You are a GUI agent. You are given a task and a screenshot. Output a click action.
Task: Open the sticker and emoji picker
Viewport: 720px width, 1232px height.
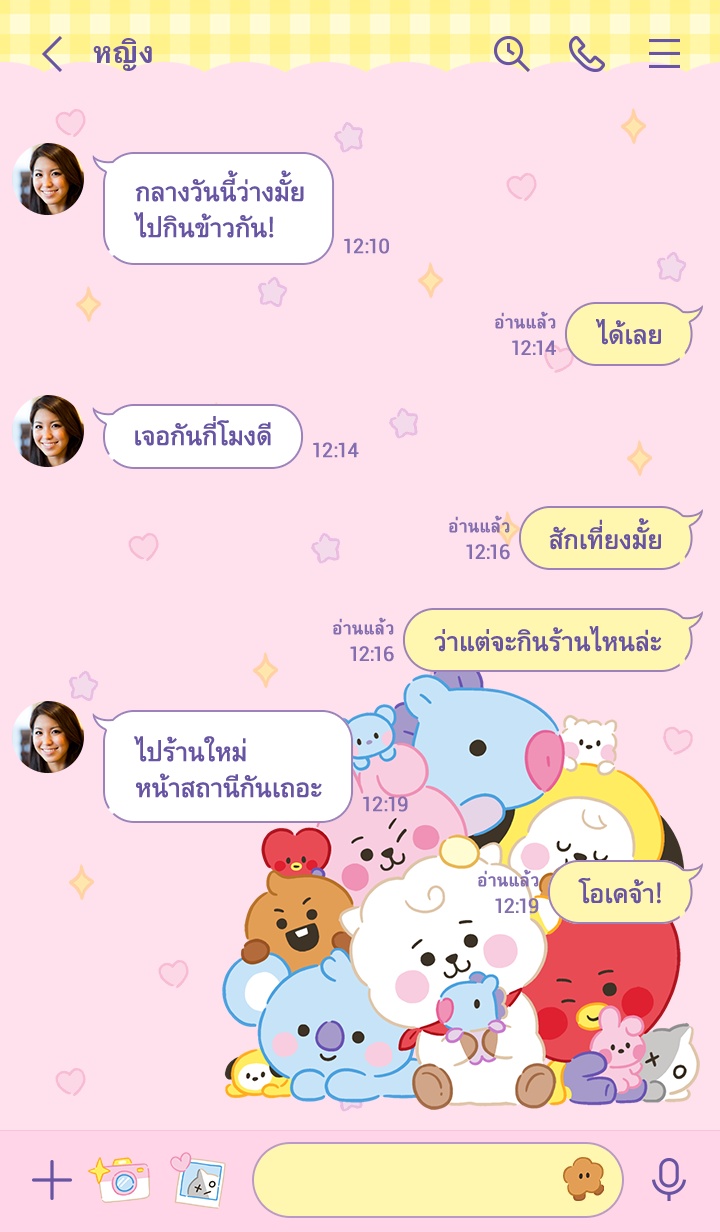[583, 1180]
